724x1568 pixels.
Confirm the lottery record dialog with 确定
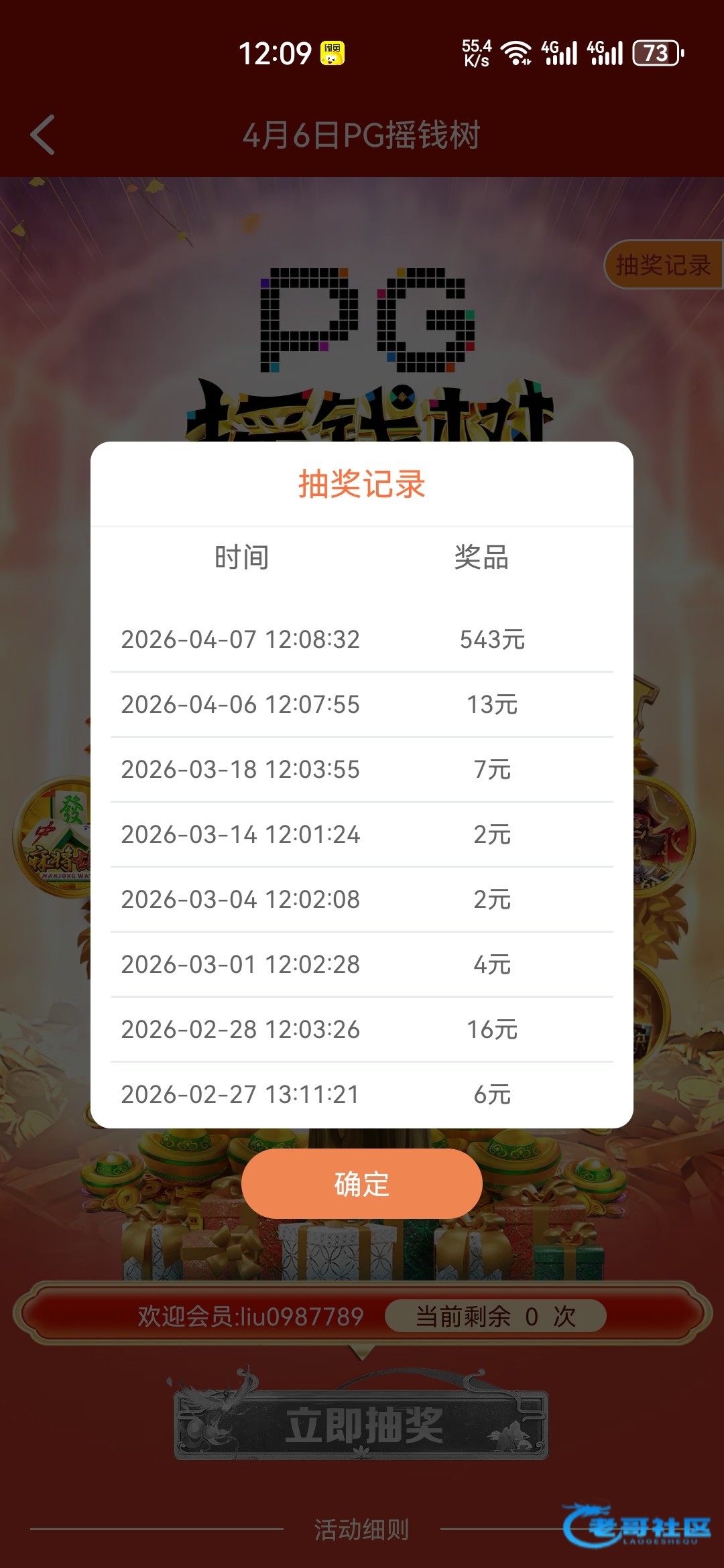pos(362,1184)
